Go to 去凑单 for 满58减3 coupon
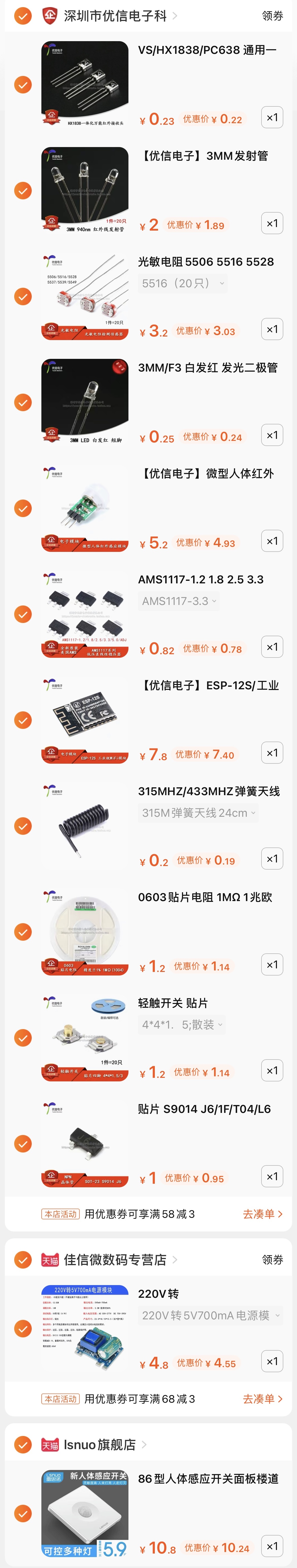Viewport: 297px width, 1568px height. [x=262, y=1214]
